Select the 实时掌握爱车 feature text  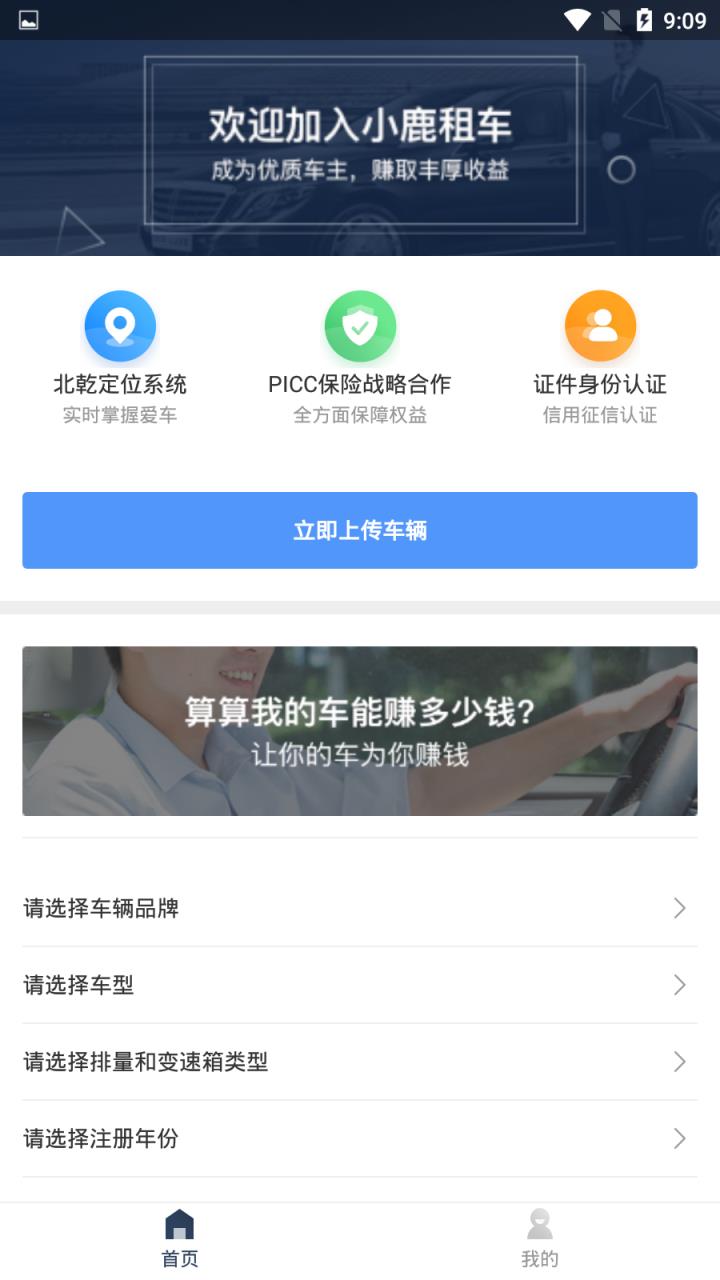click(x=120, y=414)
